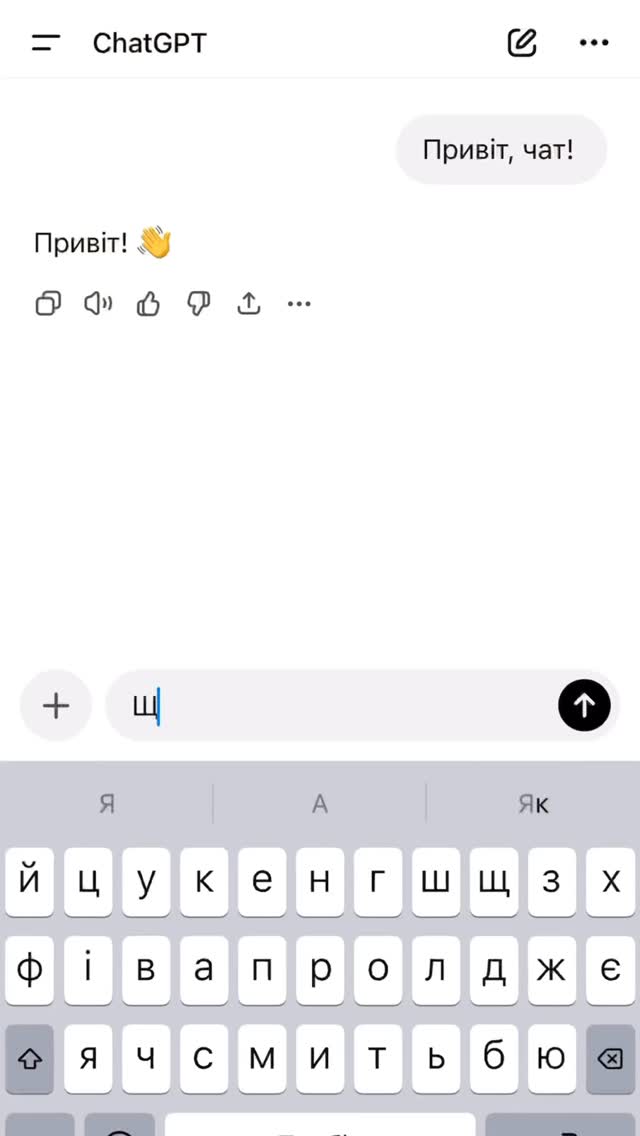Focus the message text field

[340, 706]
